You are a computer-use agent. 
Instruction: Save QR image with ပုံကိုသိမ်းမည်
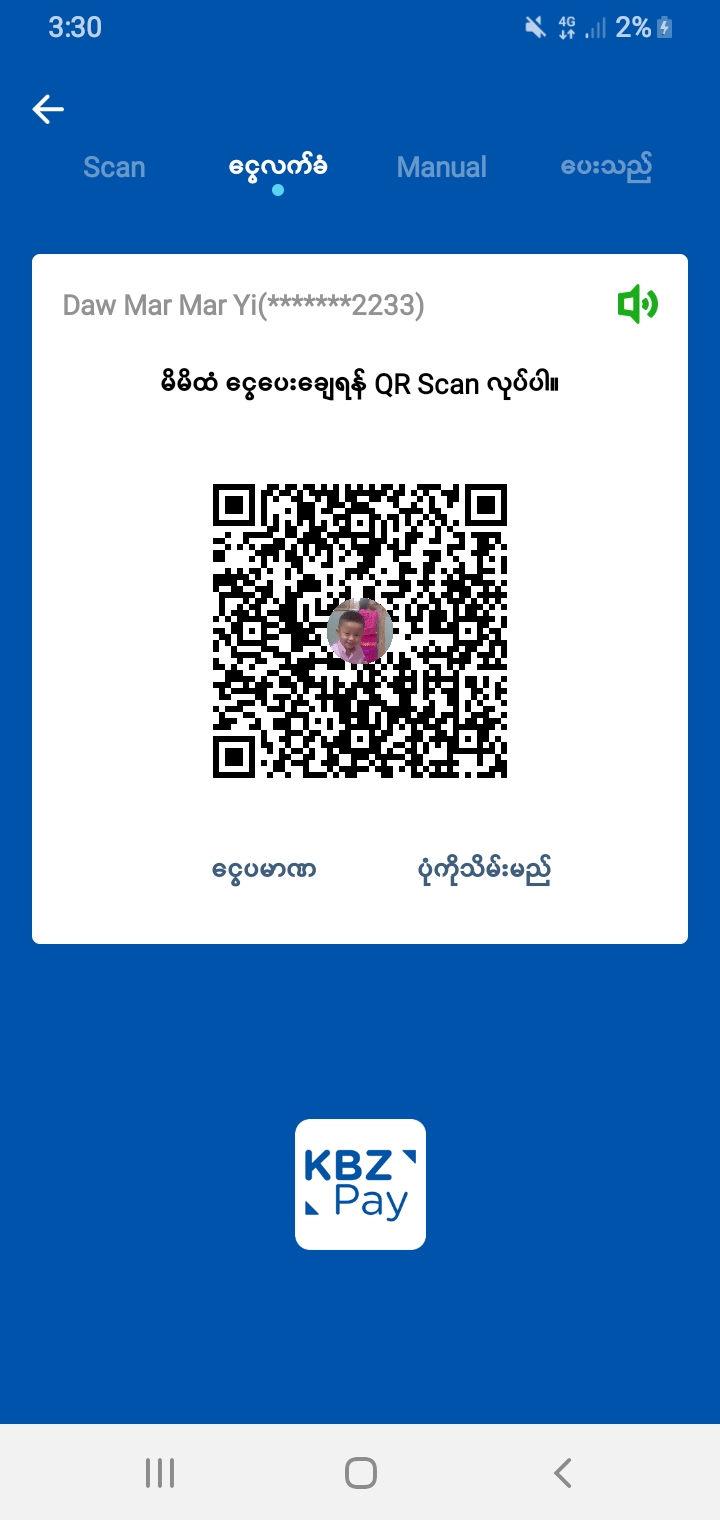point(484,870)
